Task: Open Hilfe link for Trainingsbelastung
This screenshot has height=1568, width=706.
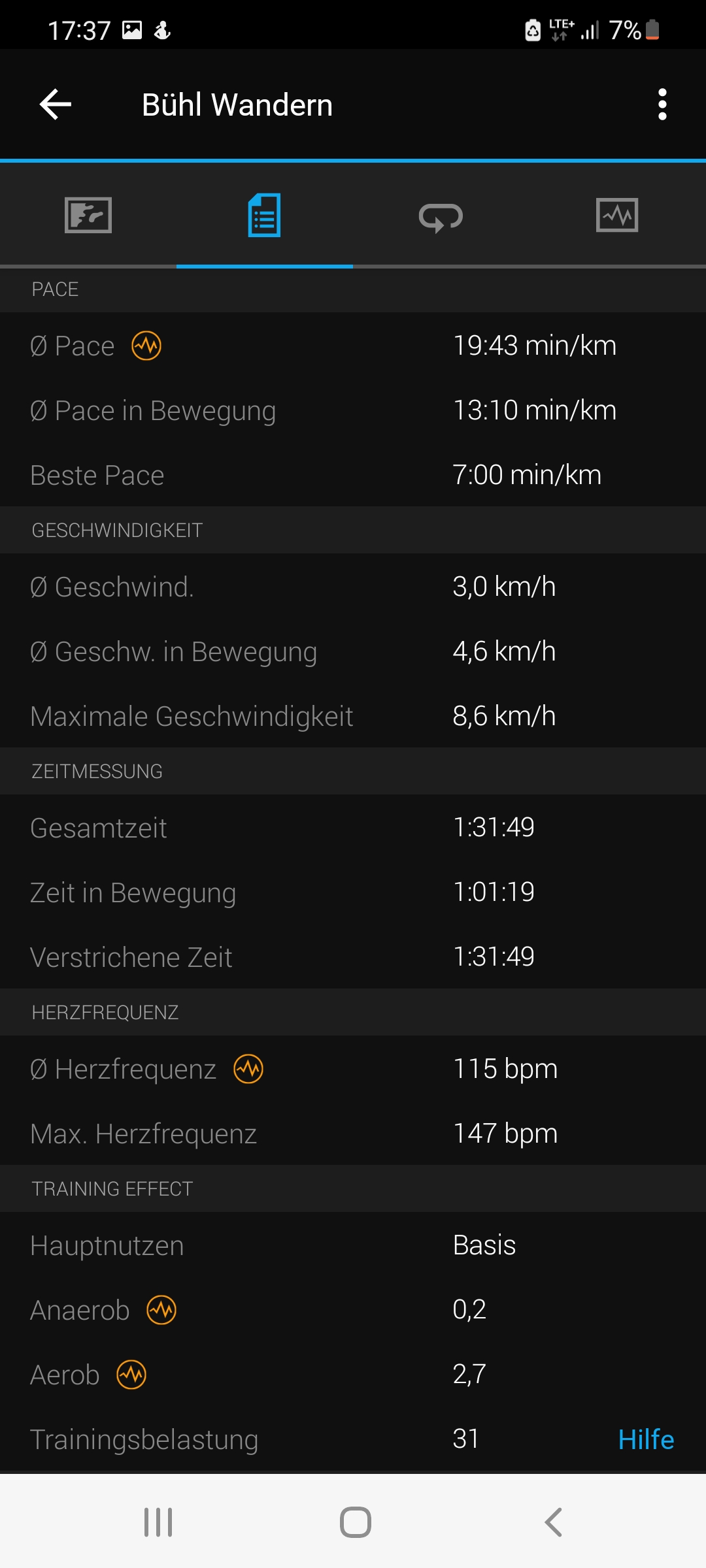Action: coord(646,1439)
